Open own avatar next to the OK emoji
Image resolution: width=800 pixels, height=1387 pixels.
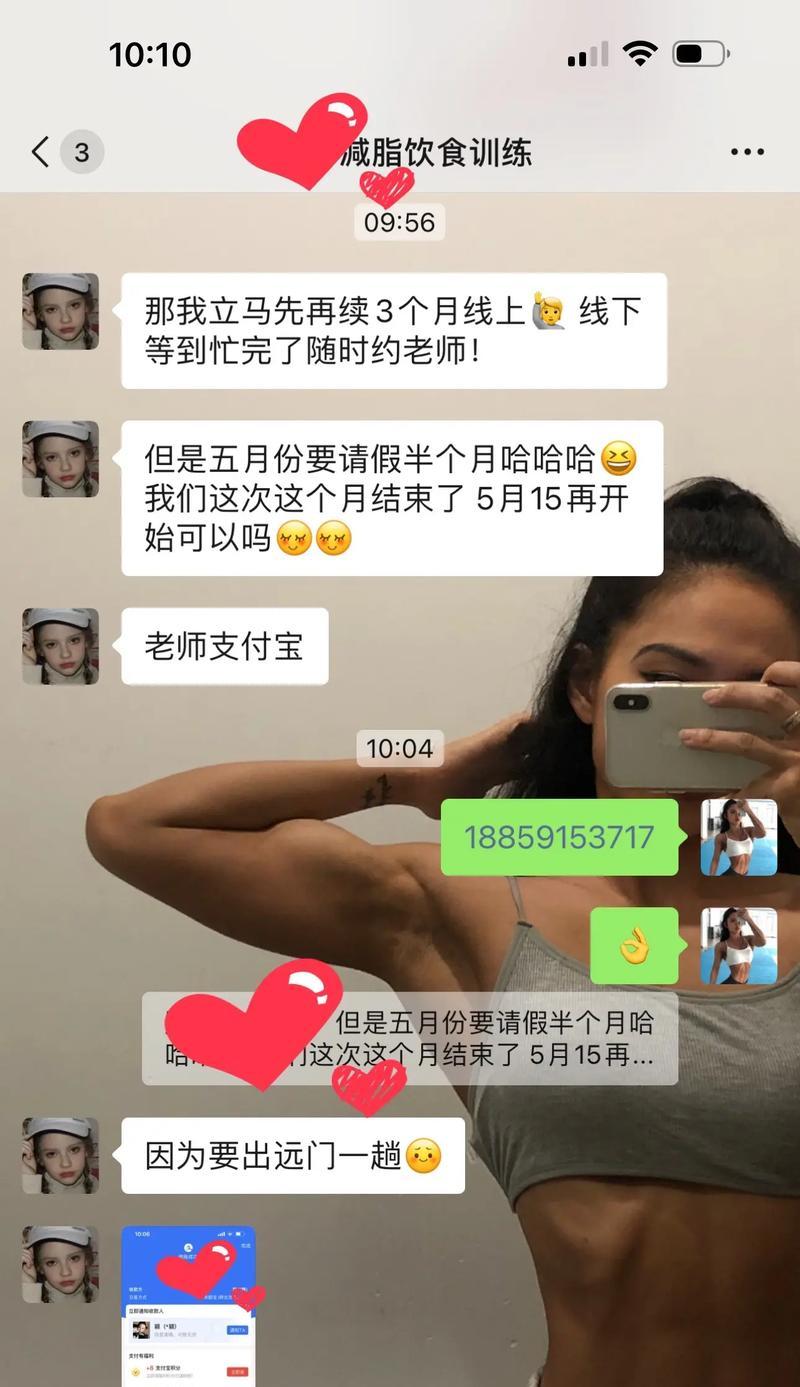tap(738, 945)
